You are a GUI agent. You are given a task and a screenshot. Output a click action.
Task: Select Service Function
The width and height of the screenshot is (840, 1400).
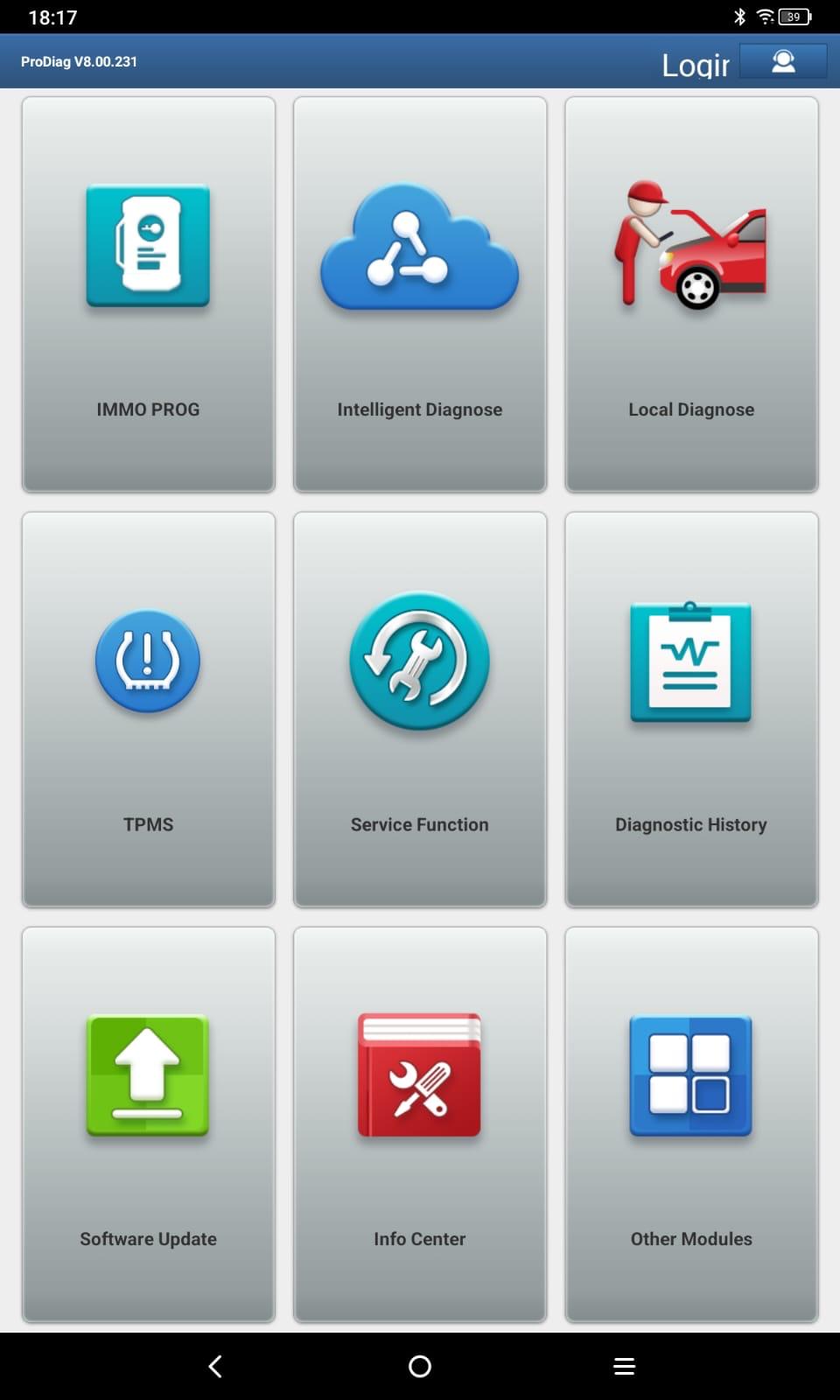pos(419,709)
